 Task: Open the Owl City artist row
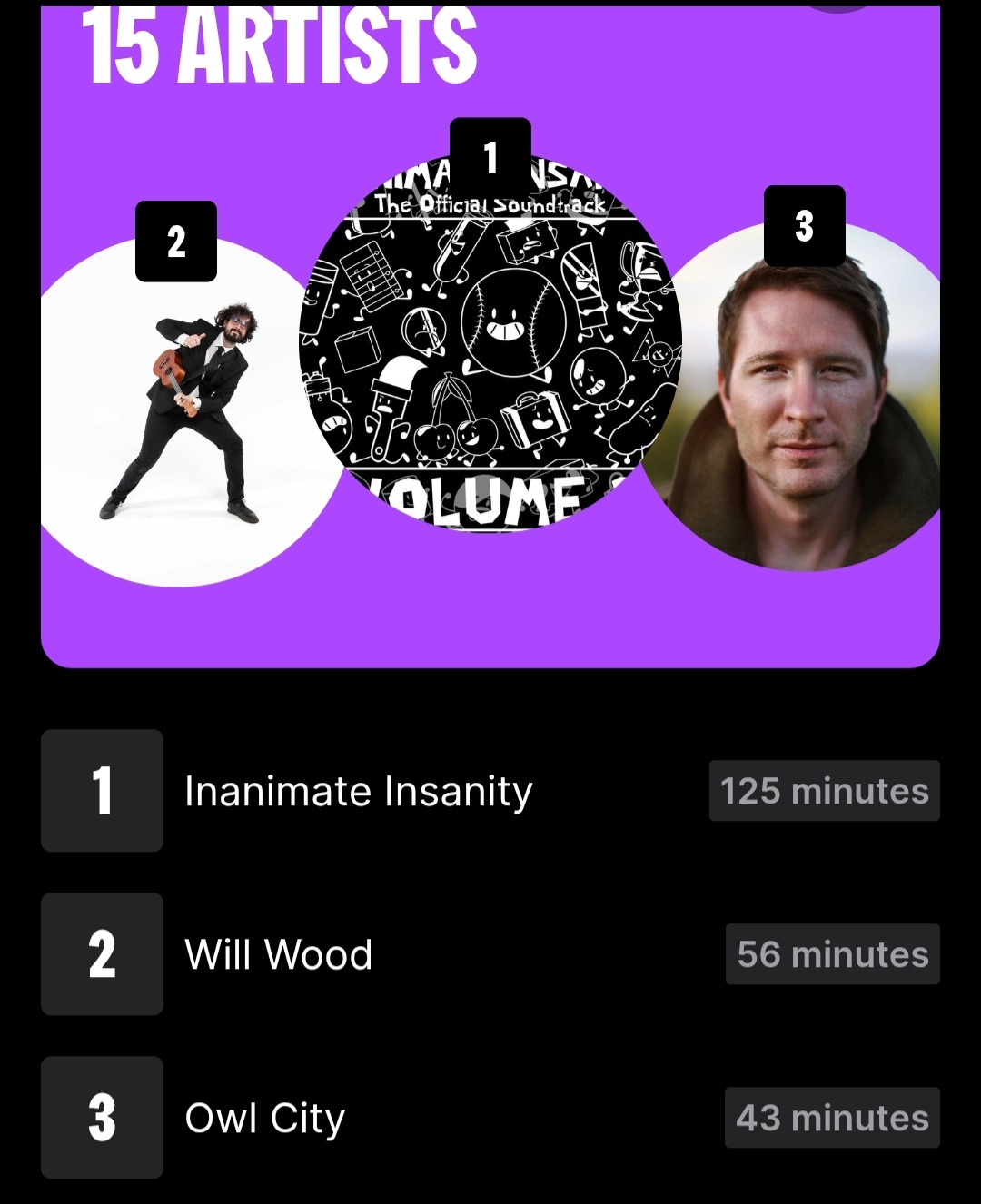click(264, 1118)
